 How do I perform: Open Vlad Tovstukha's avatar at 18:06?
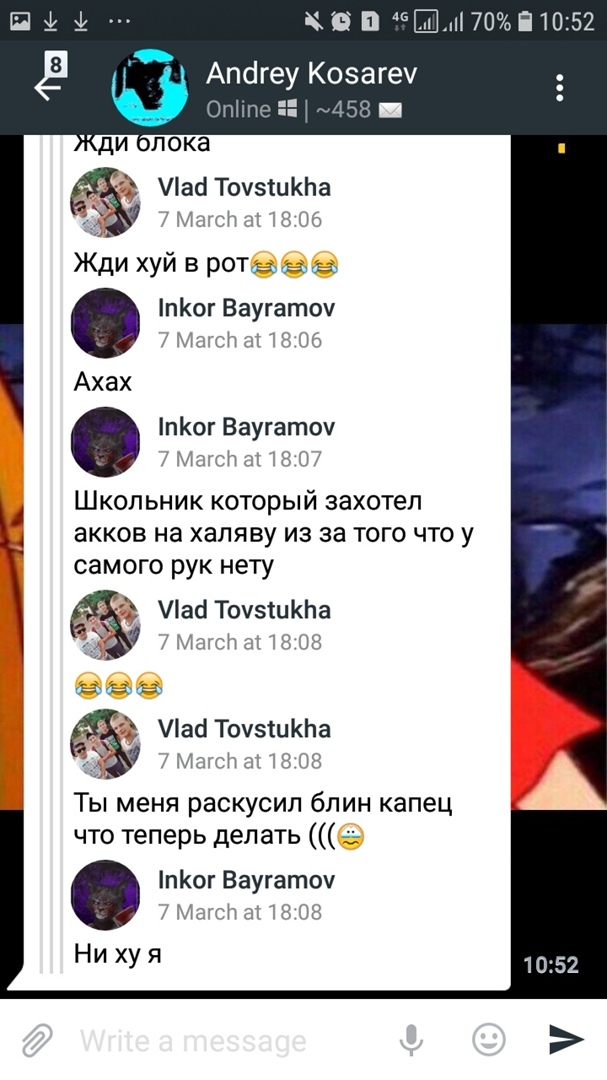(105, 203)
